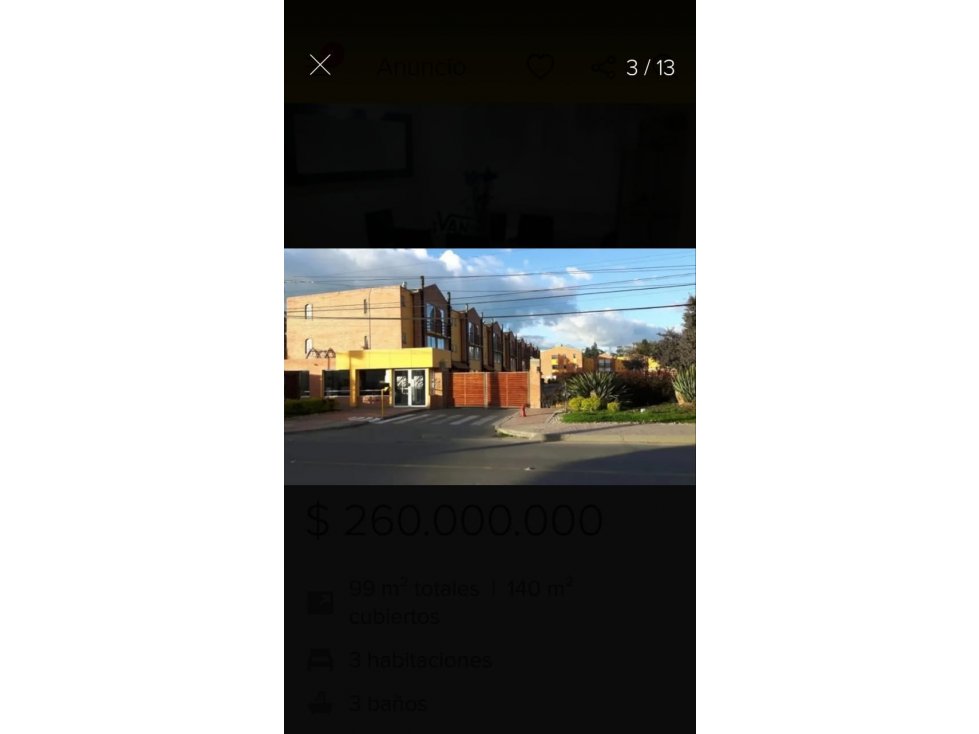Close the photo viewer overlay
Screen dimensions: 979x734
tap(320, 65)
